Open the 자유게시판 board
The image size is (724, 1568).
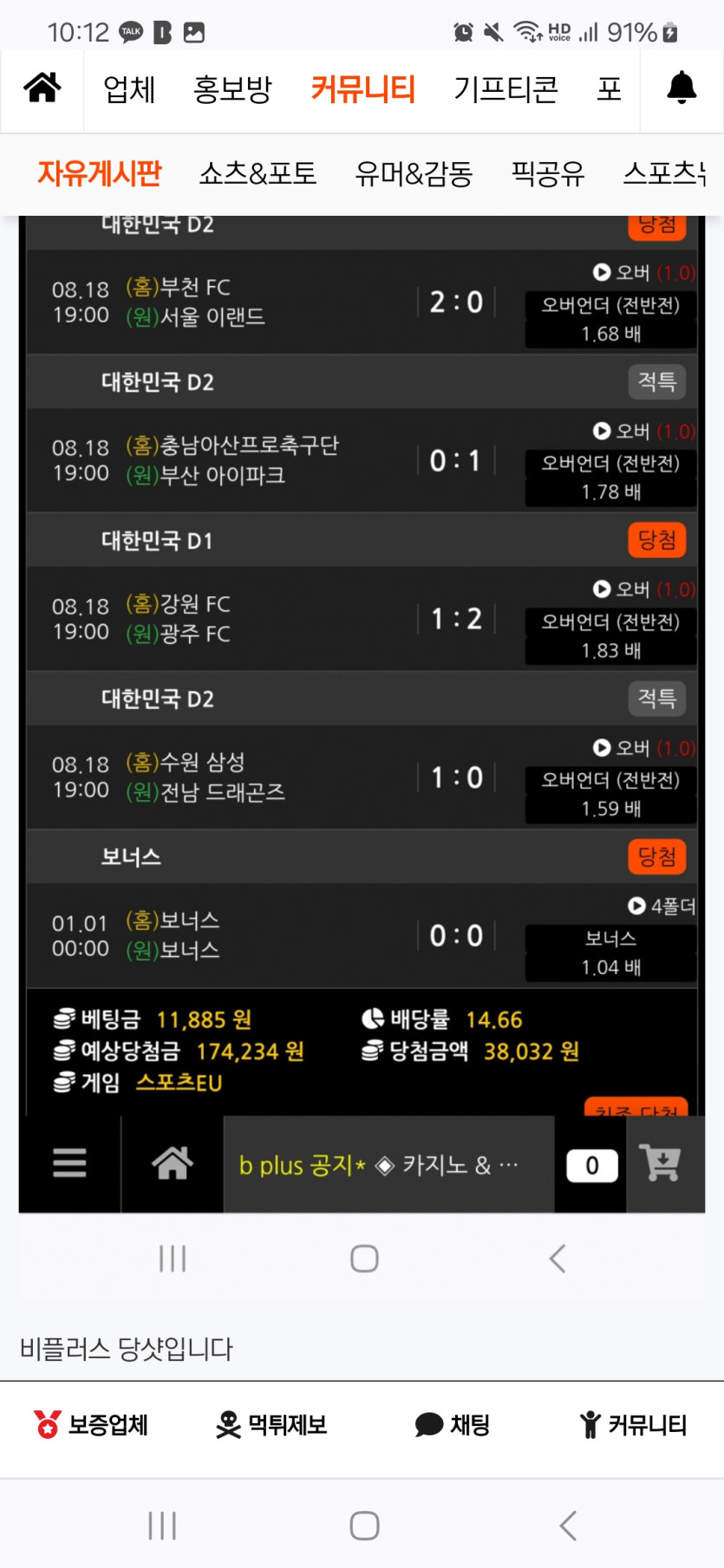pos(99,173)
